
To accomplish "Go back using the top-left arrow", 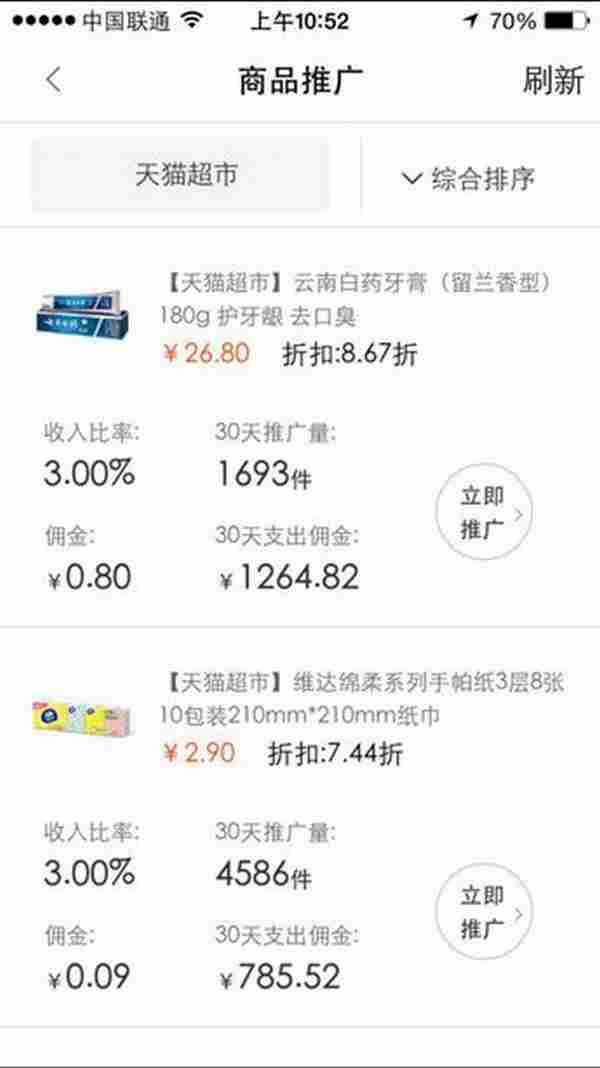I will tap(54, 81).
